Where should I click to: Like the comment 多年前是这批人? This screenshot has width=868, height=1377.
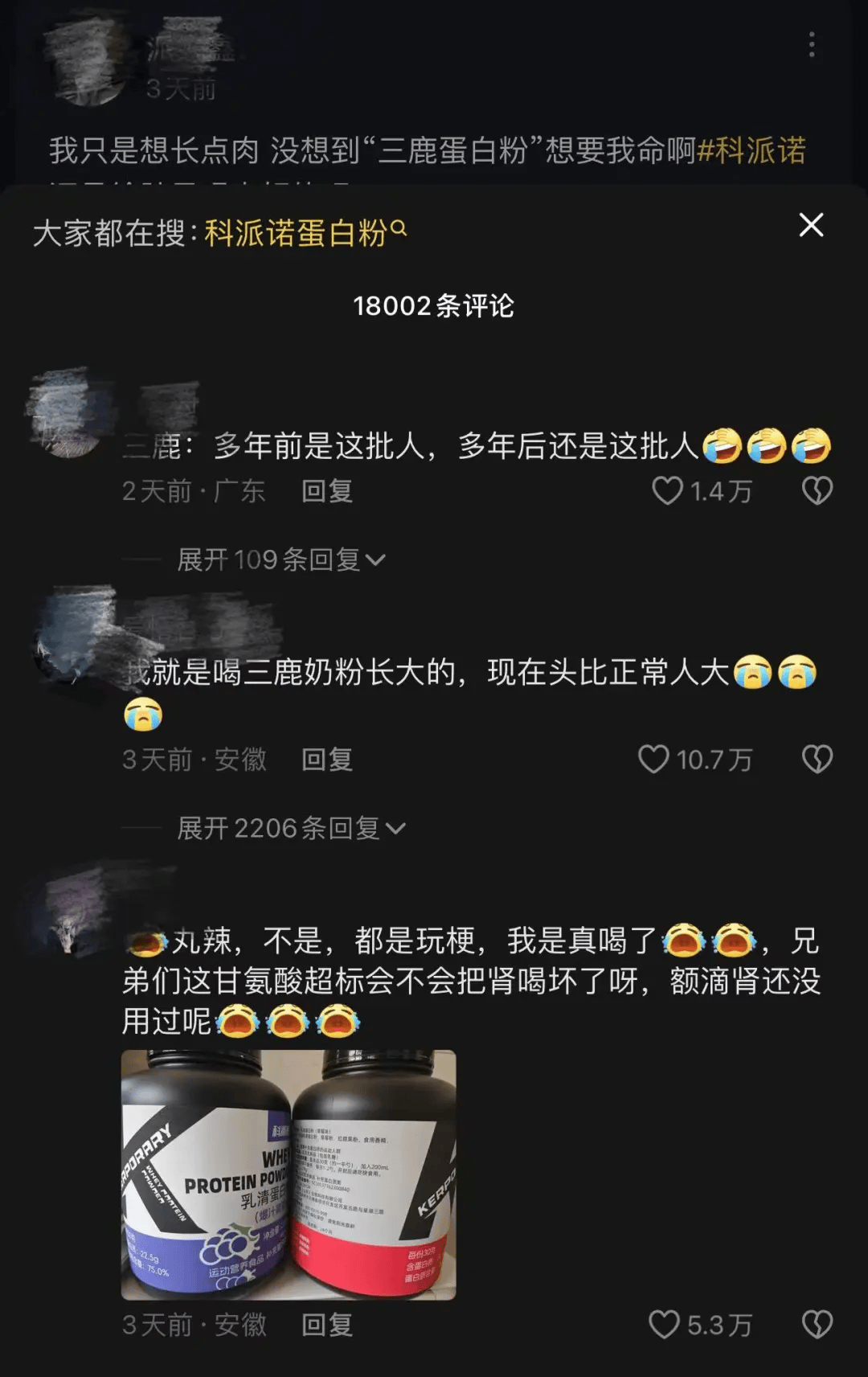pyautogui.click(x=667, y=490)
